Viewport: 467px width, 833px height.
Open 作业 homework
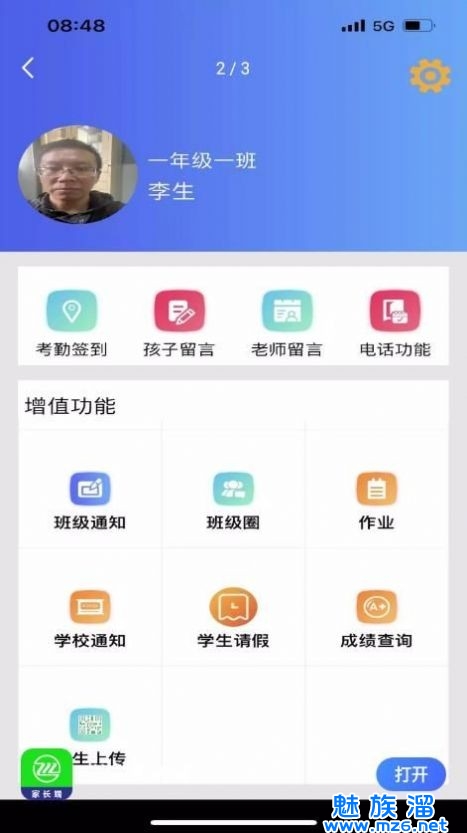point(376,501)
